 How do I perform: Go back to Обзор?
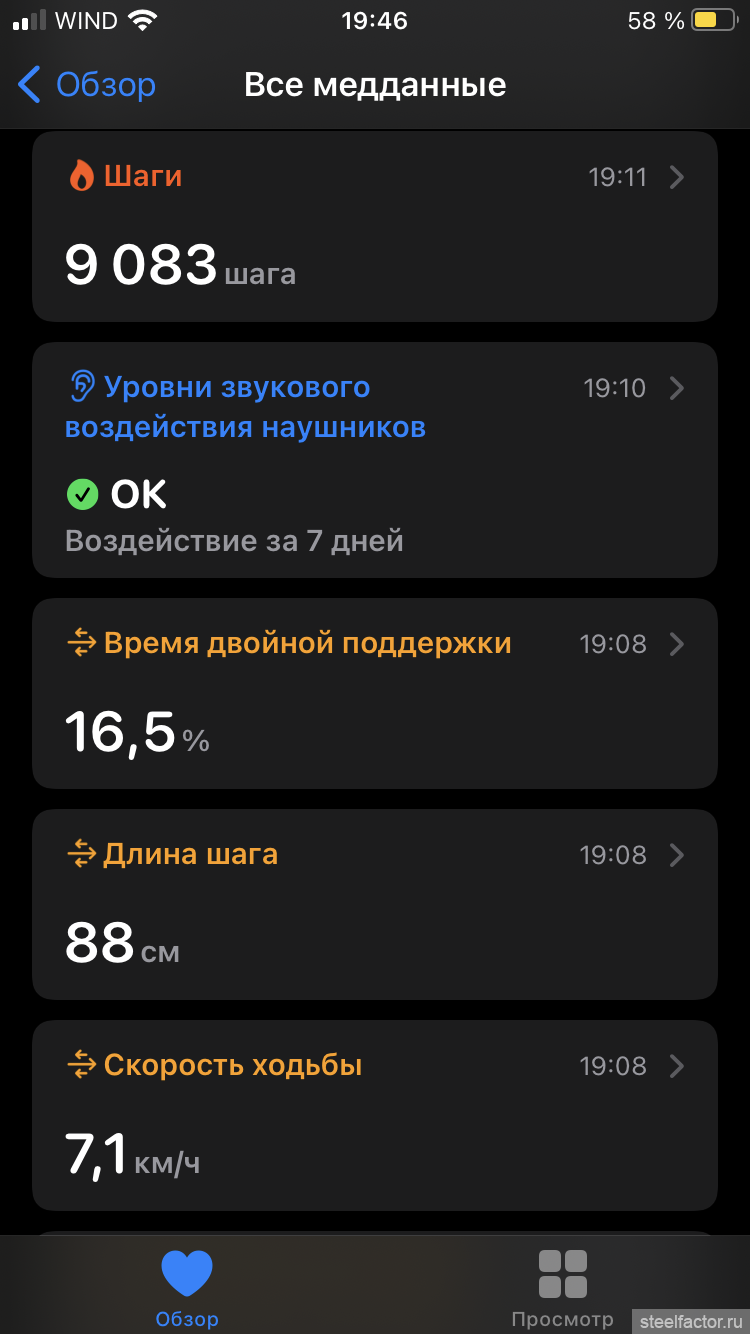click(87, 85)
